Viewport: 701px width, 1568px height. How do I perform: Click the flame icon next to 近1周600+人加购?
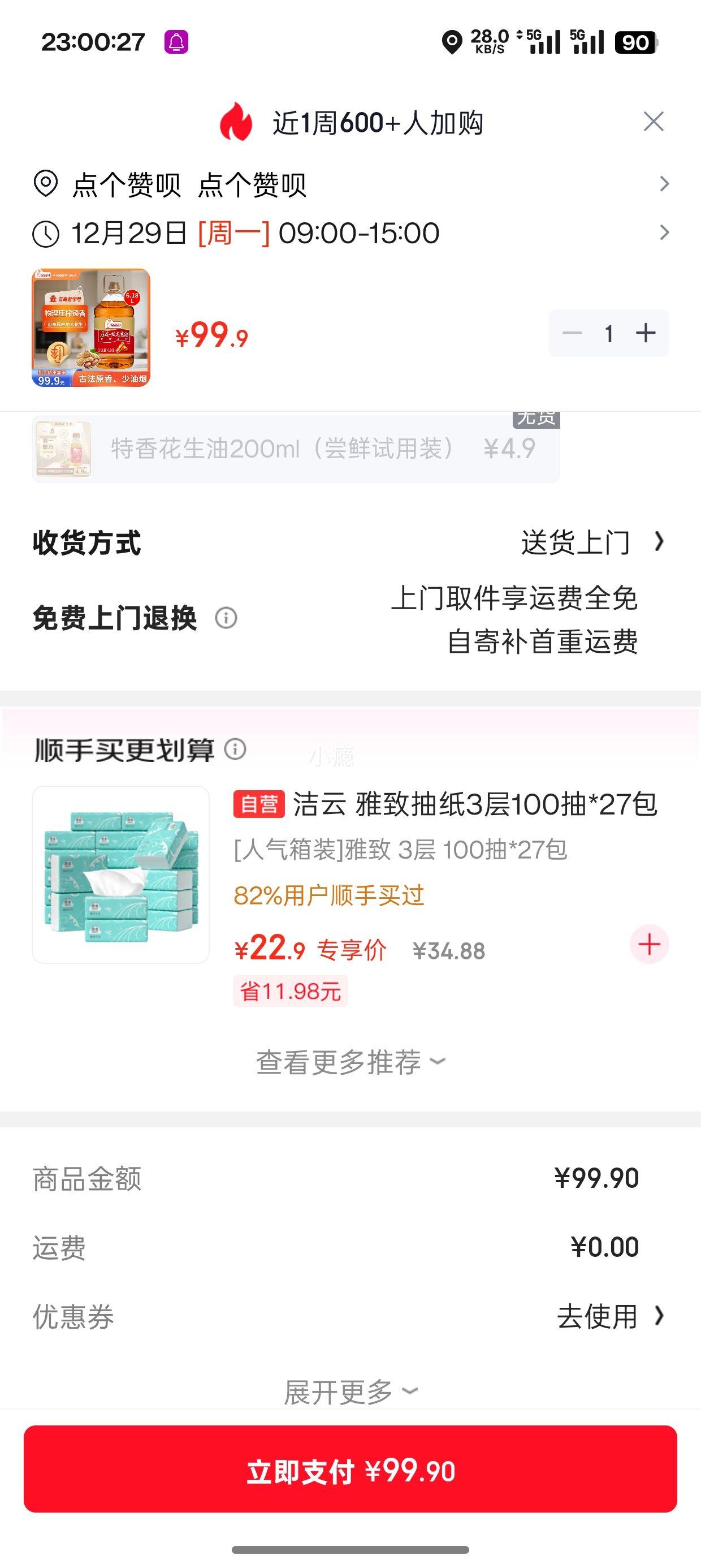point(233,121)
